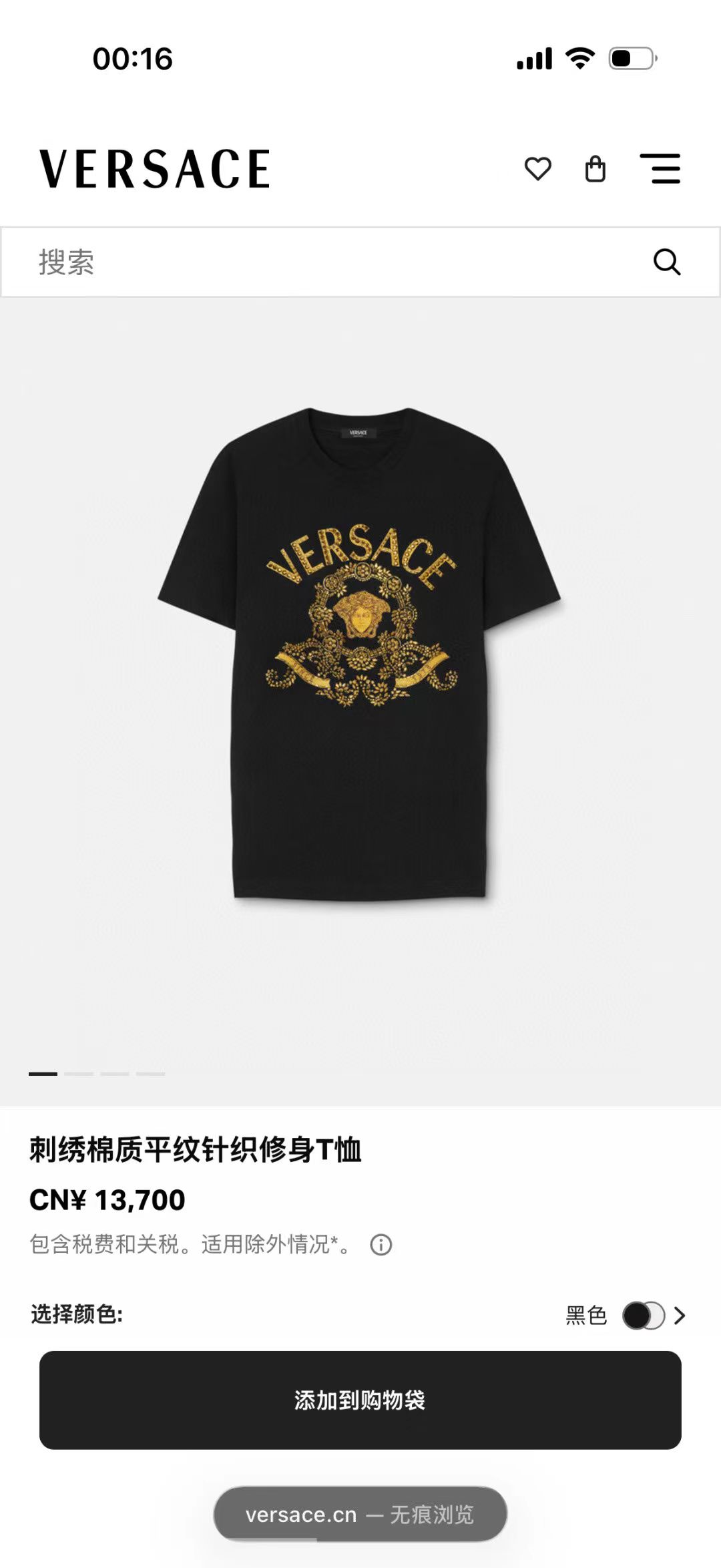
Task: Open the shopping bag
Action: pos(595,169)
